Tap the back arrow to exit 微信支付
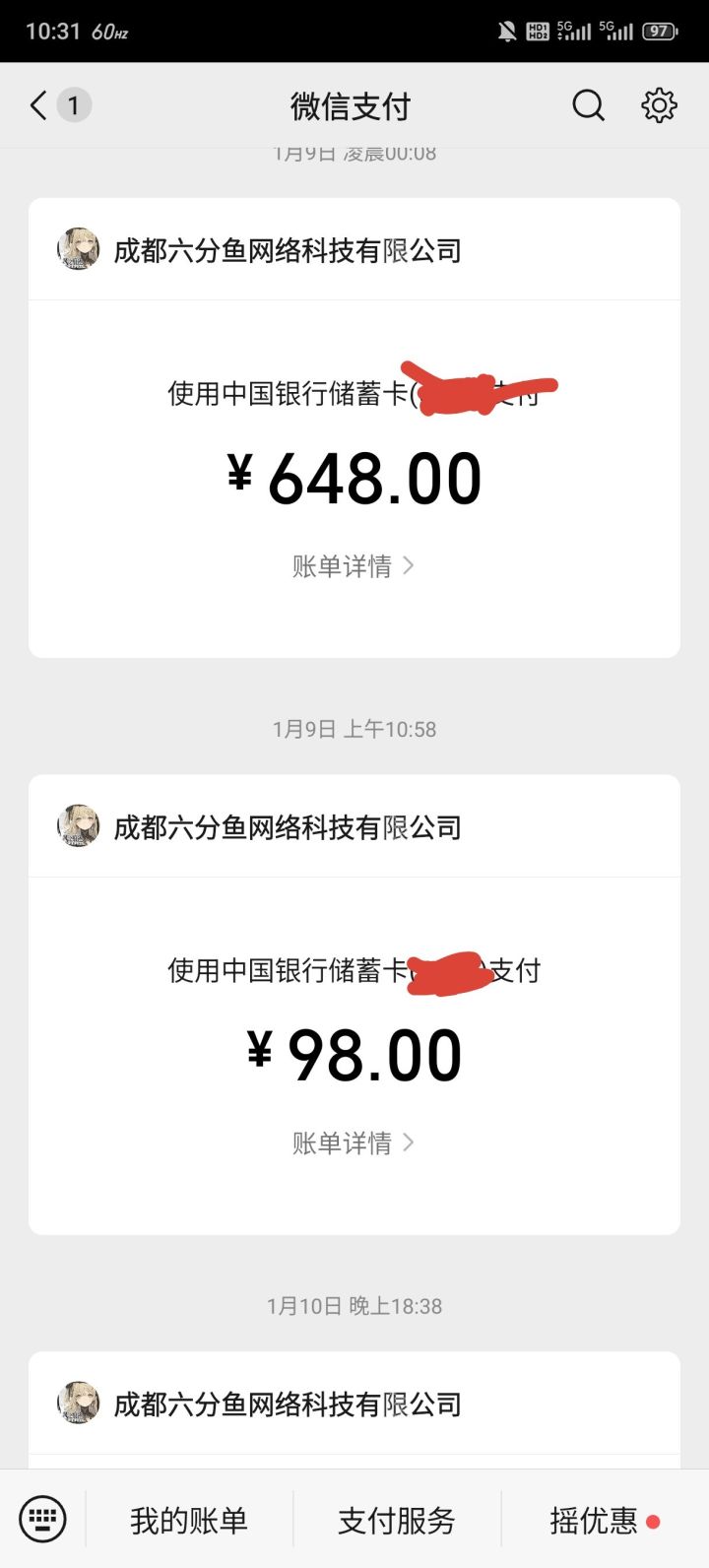 coord(37,105)
